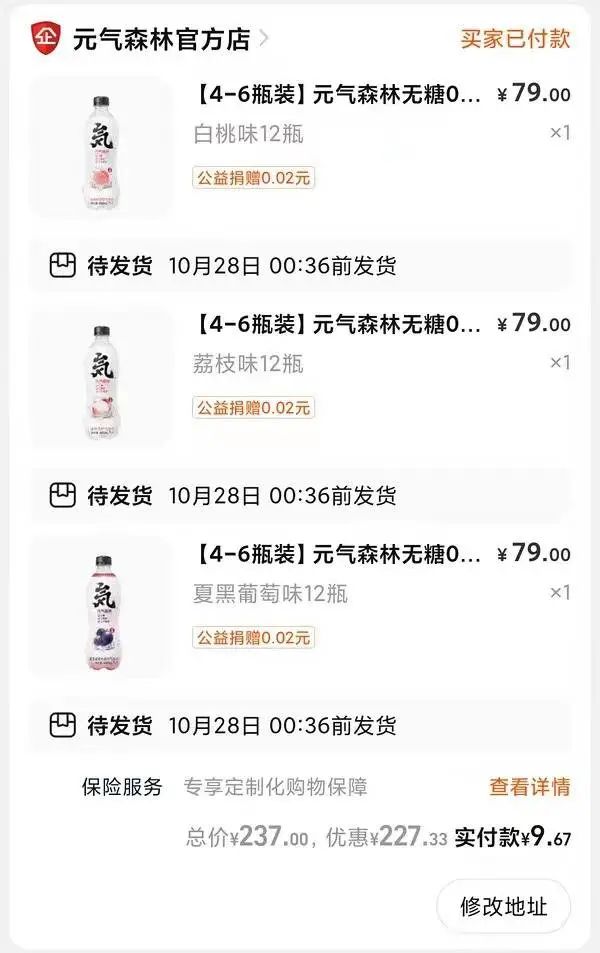The height and width of the screenshot is (953, 600).
Task: Open the 白桃味12瓶 order item
Action: [330, 96]
